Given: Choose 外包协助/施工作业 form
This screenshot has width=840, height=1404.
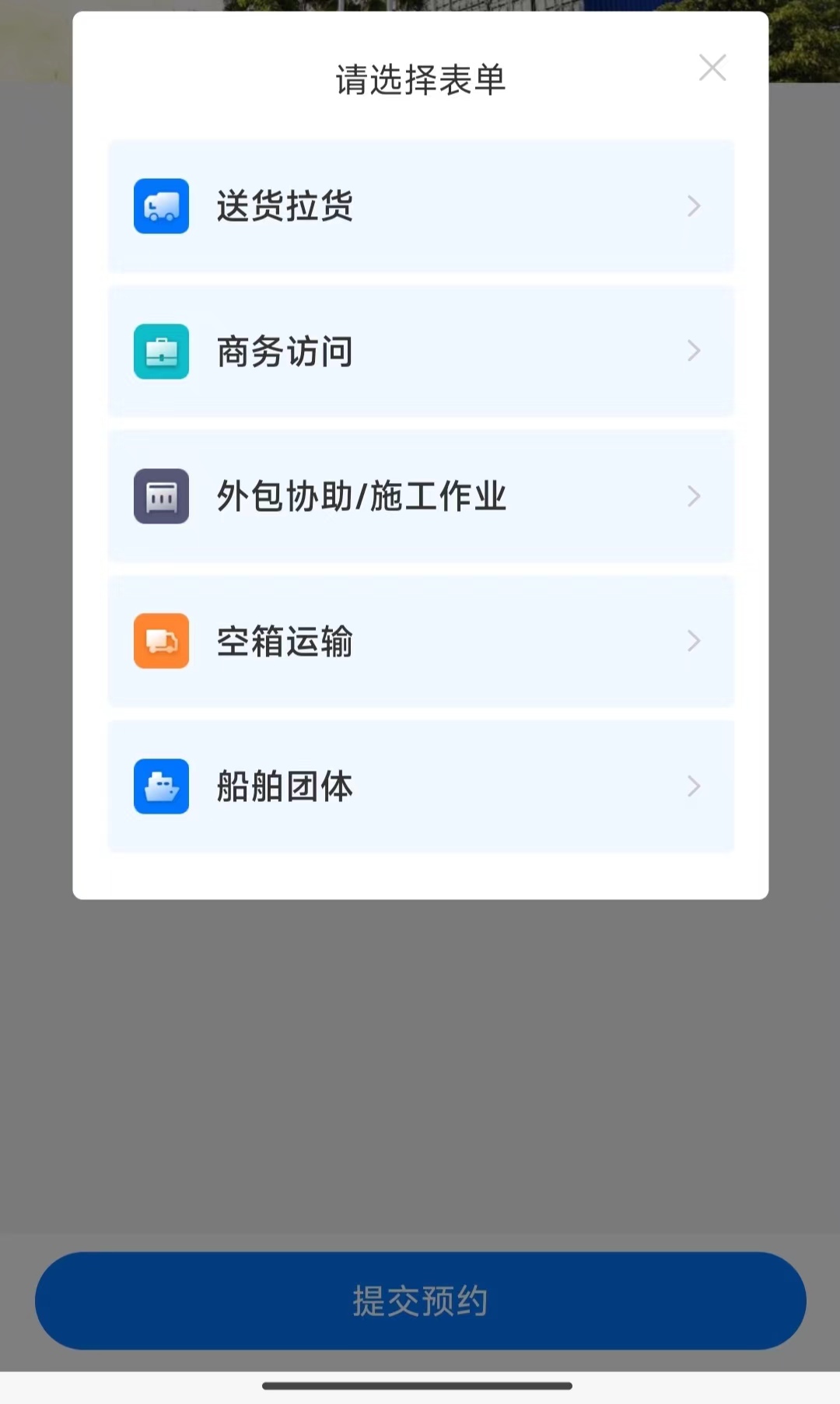Looking at the screenshot, I should point(420,496).
